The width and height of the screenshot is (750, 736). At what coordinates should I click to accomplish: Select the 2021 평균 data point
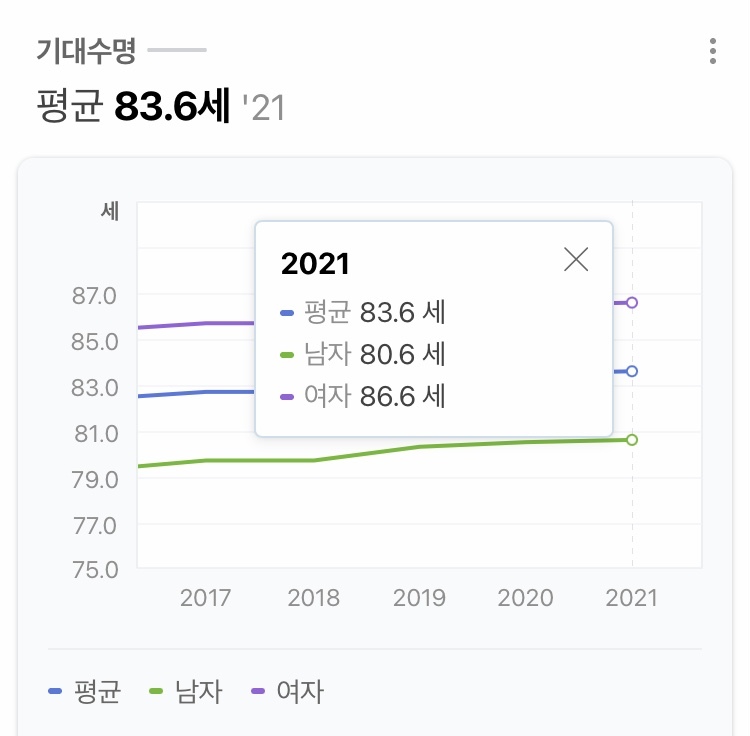(x=632, y=371)
